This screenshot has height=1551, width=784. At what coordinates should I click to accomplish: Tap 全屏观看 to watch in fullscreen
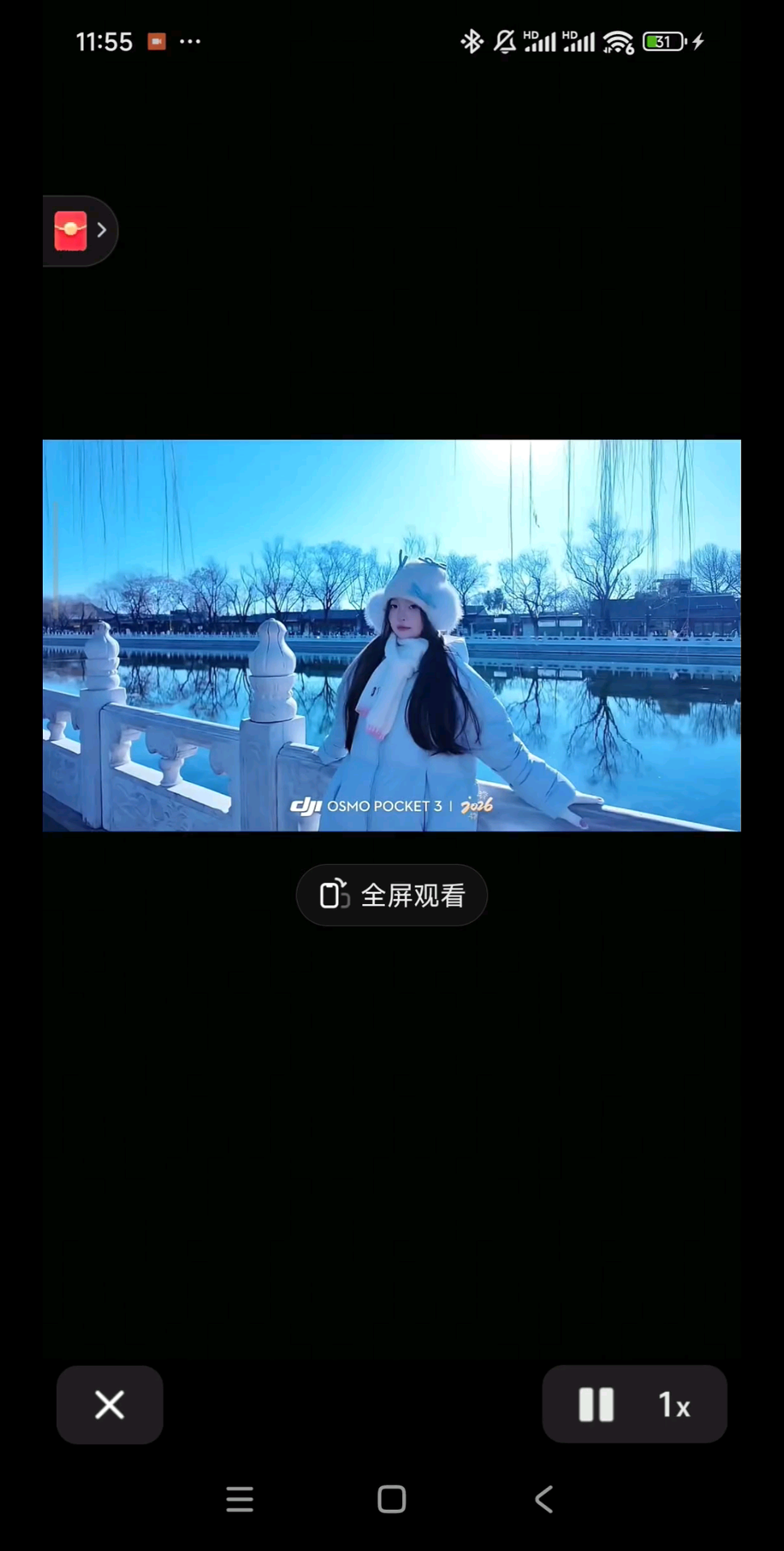[x=392, y=895]
